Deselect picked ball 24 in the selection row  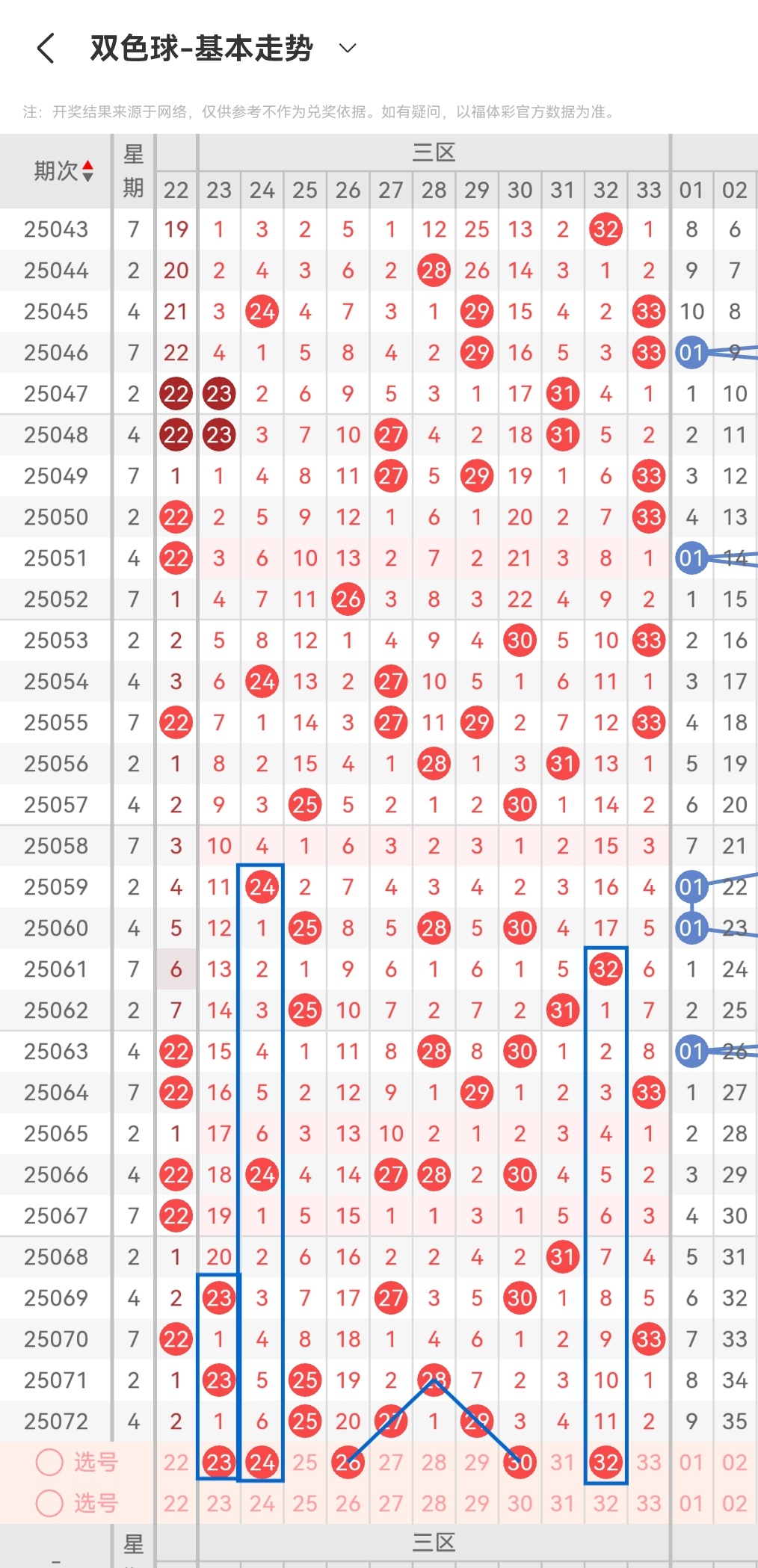(x=262, y=1462)
